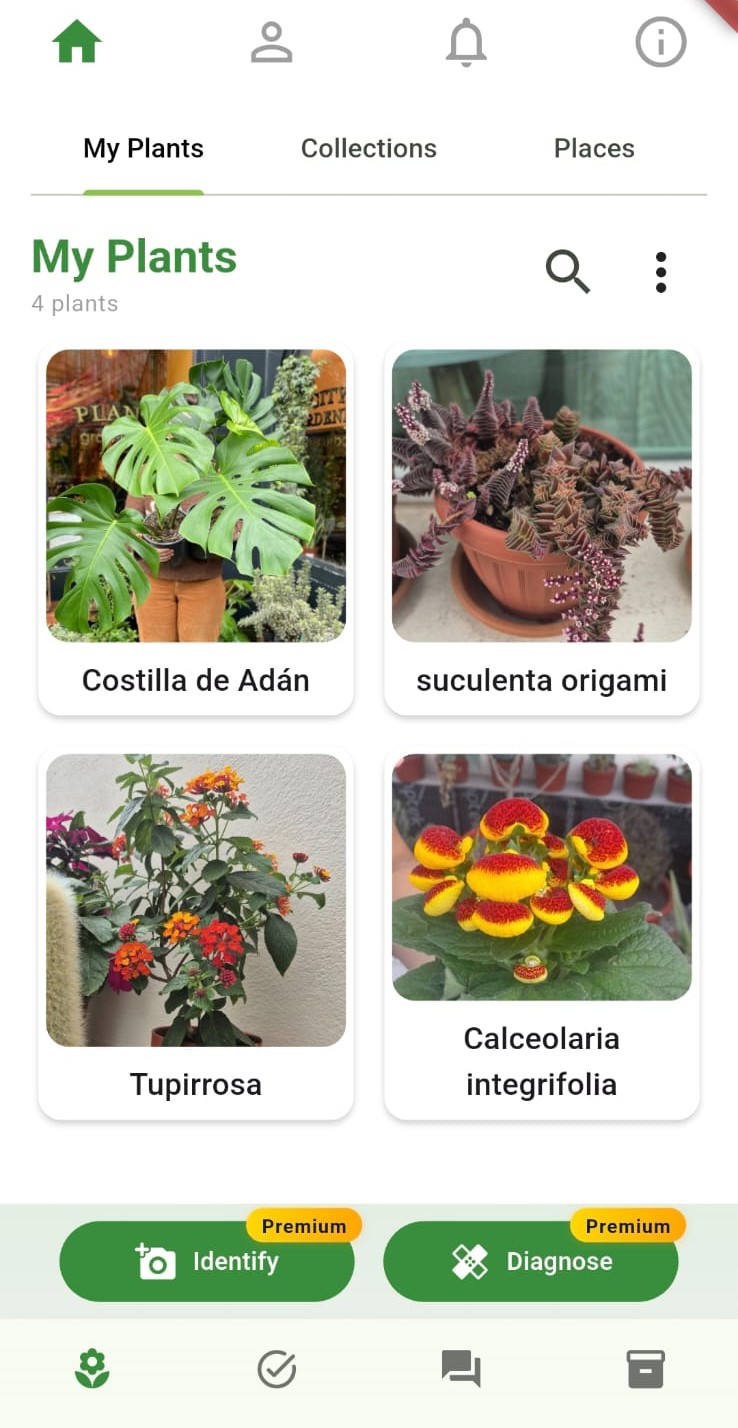Select the bandage icon on Diagnose button

471,1261
